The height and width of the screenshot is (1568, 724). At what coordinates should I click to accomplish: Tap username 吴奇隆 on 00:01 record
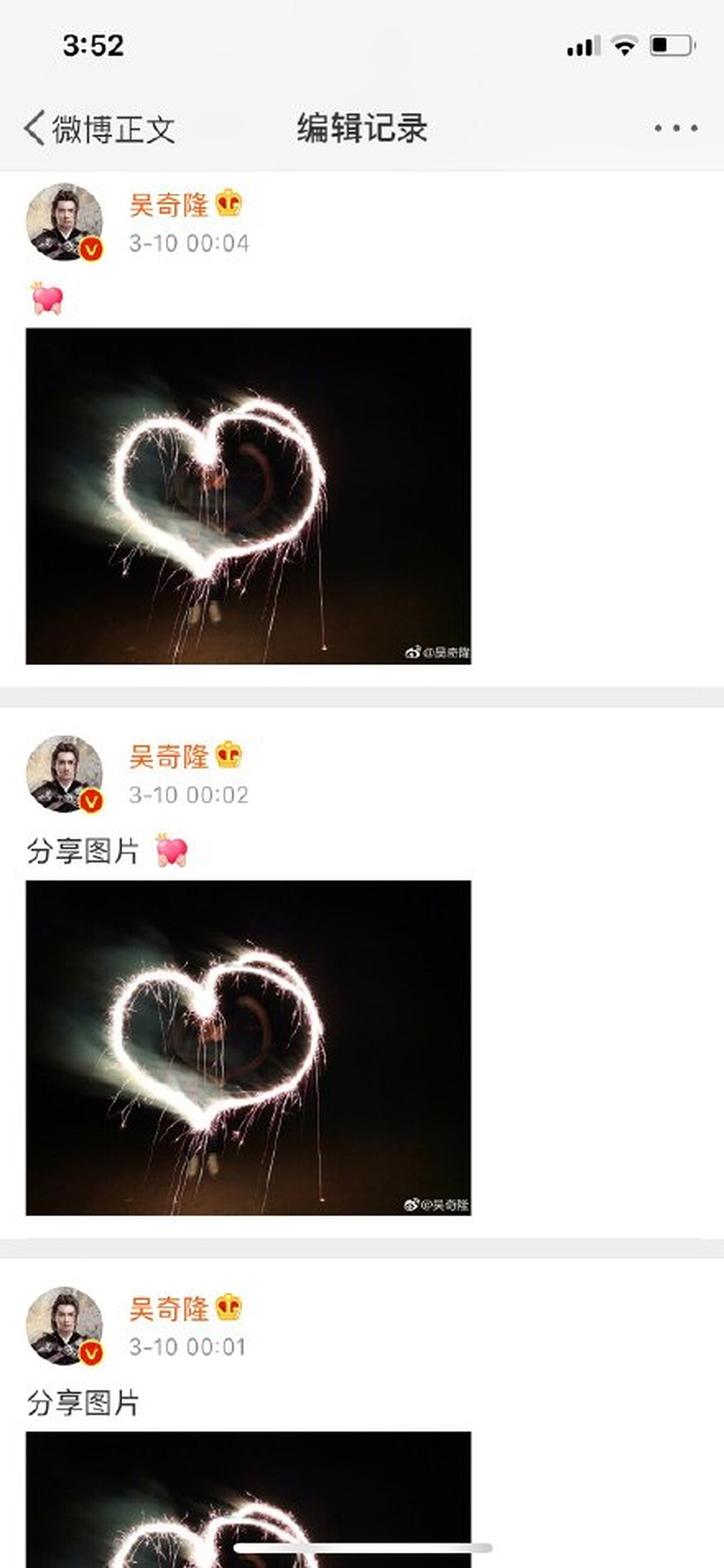169,1309
